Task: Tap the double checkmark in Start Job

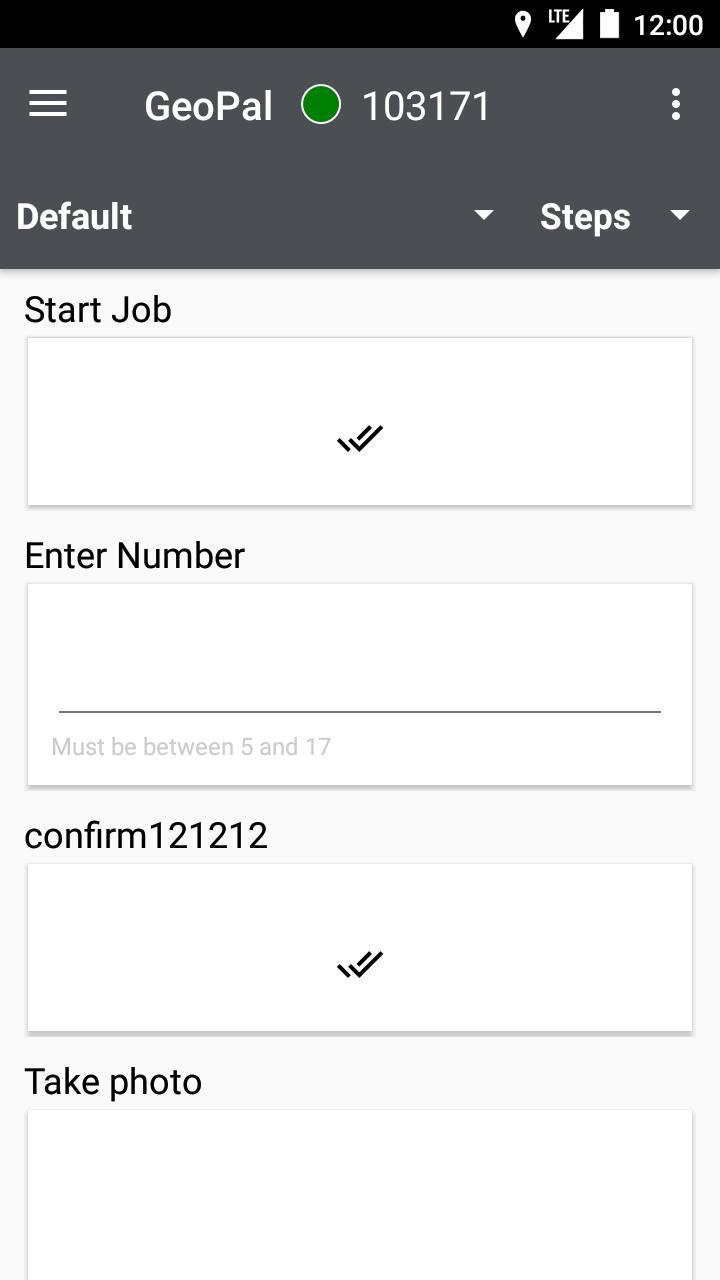Action: click(x=360, y=437)
